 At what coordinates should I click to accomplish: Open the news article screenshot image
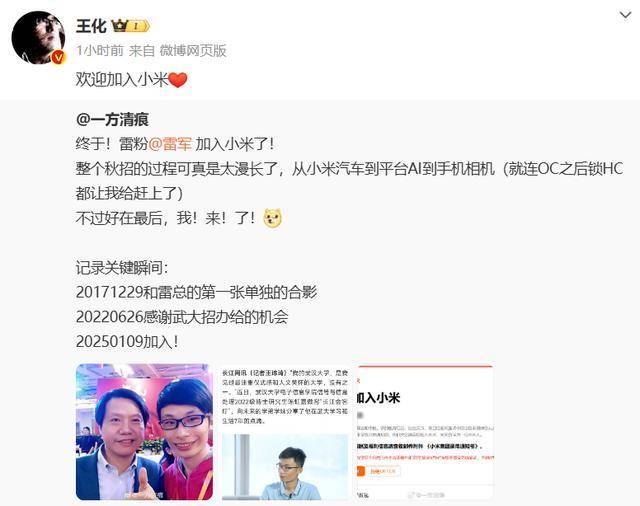pos(285,432)
